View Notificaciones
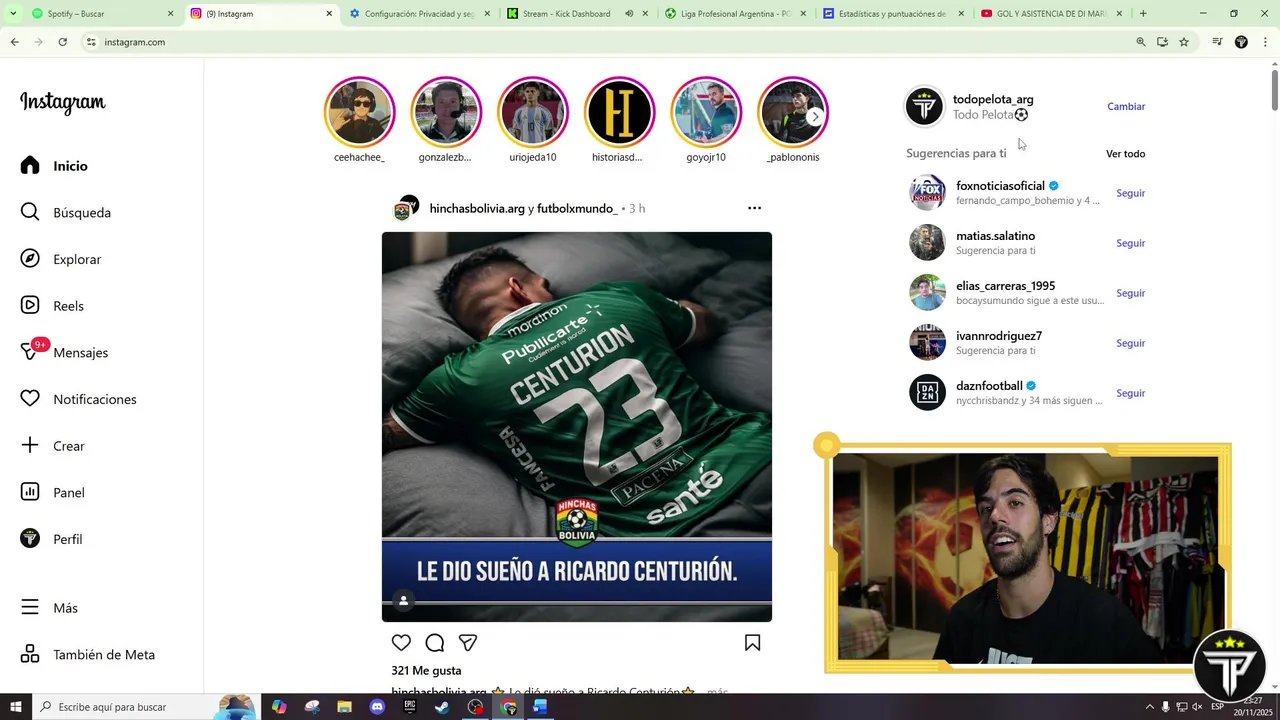 (94, 399)
